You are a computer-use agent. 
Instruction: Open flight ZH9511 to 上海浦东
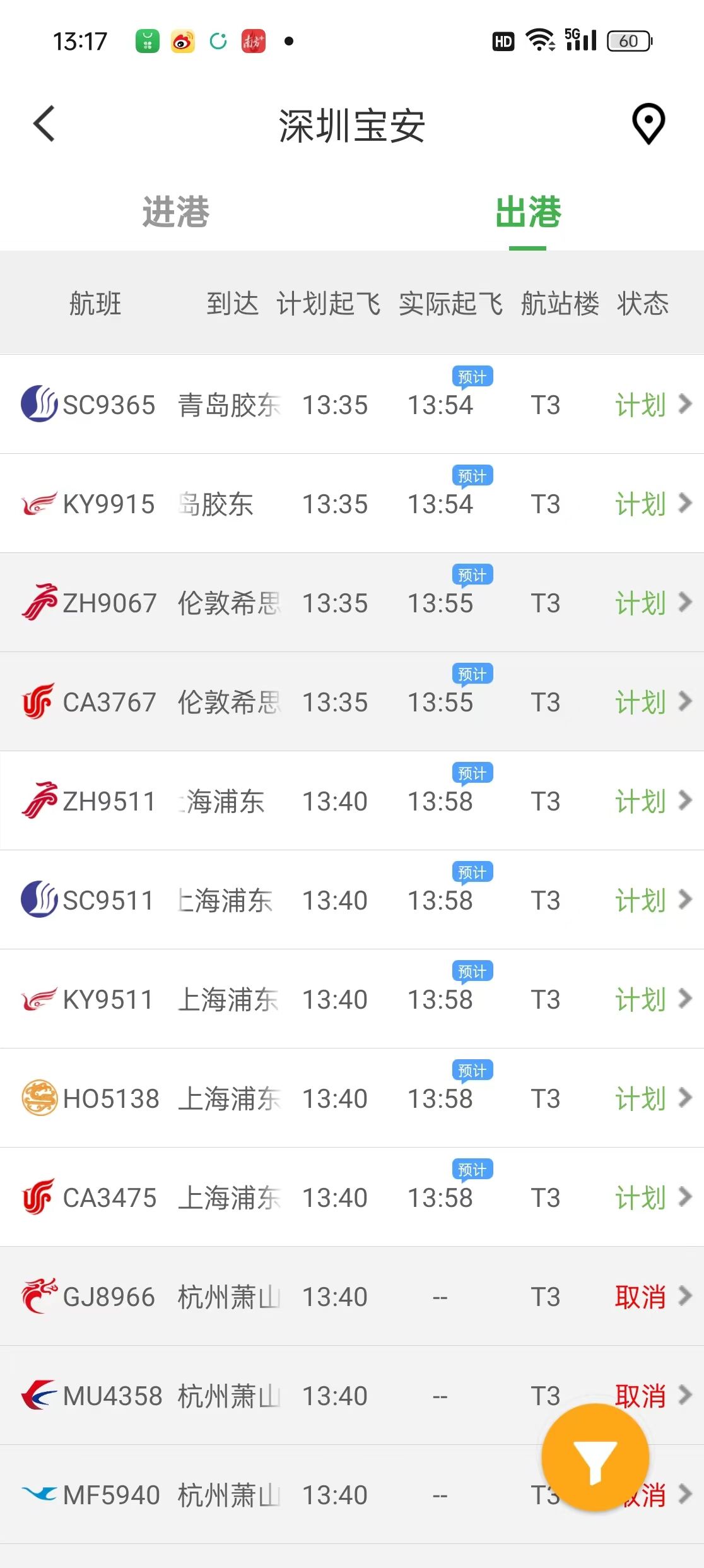pos(352,800)
